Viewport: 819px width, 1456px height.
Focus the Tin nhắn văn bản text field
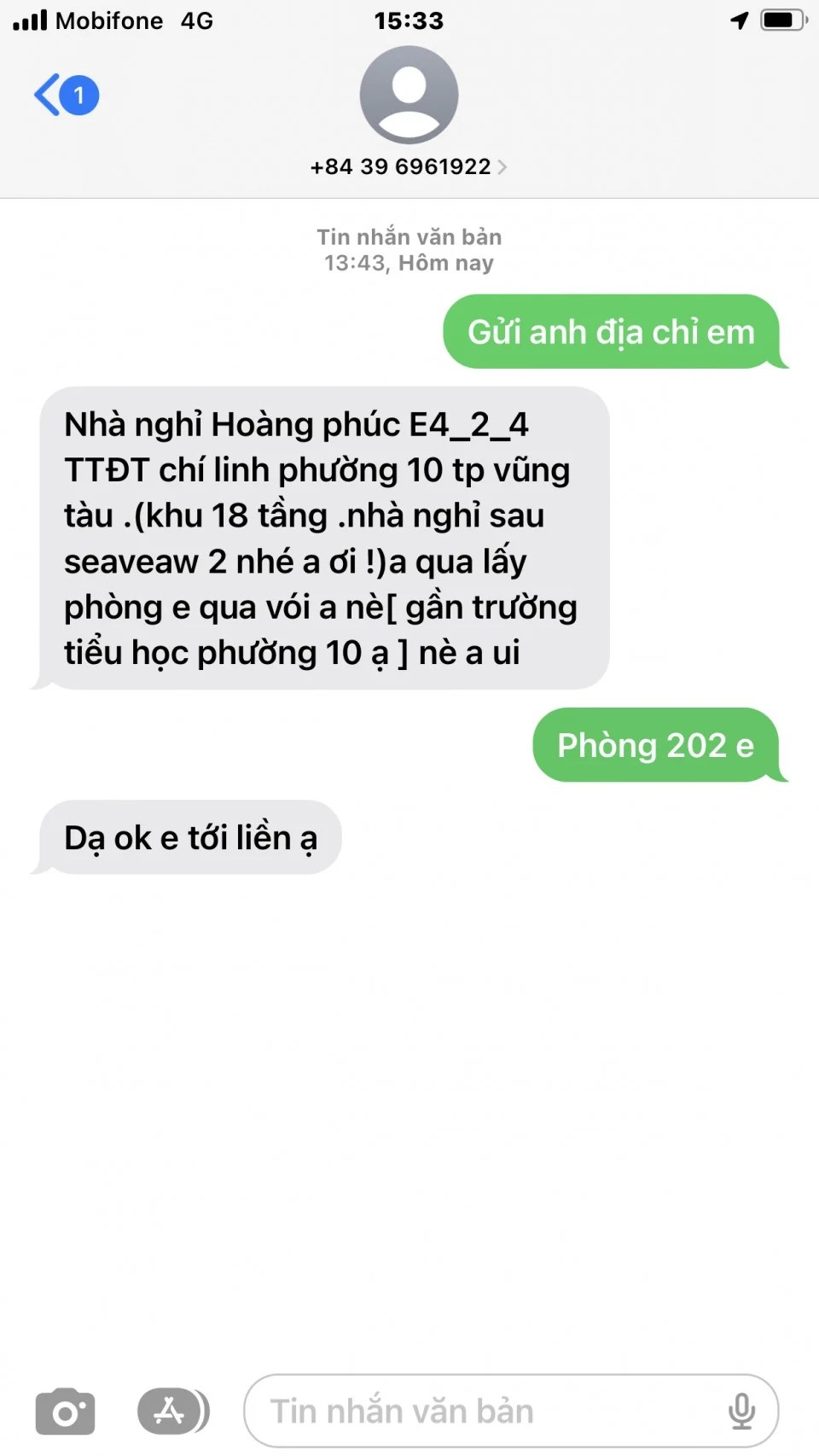pos(486,1412)
